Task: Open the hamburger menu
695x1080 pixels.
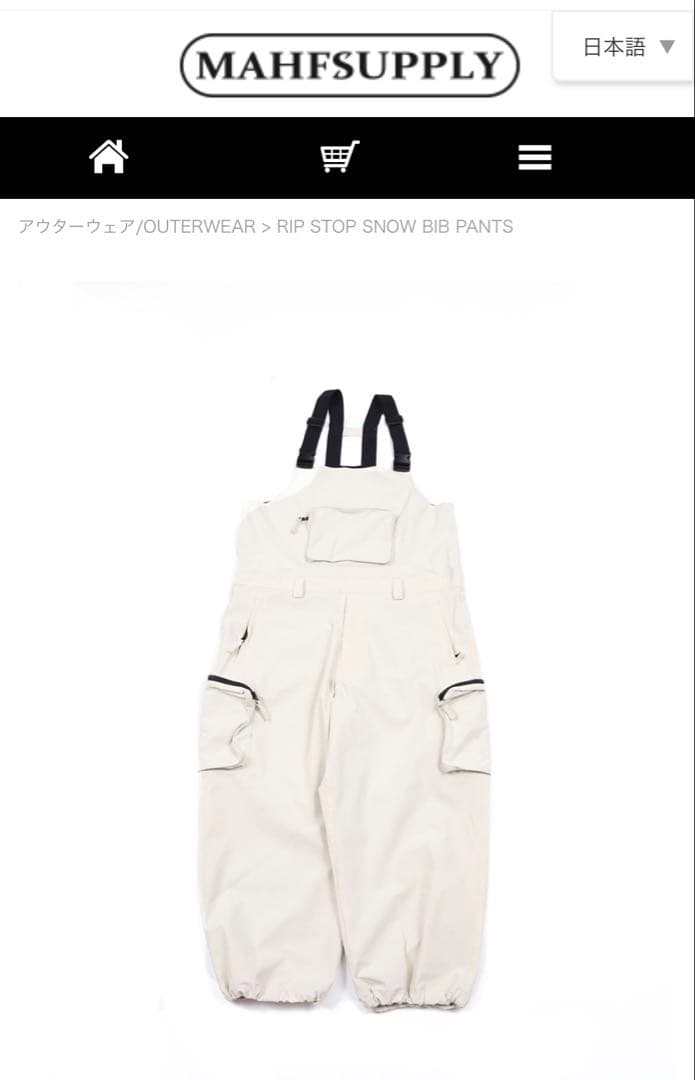Action: [535, 157]
